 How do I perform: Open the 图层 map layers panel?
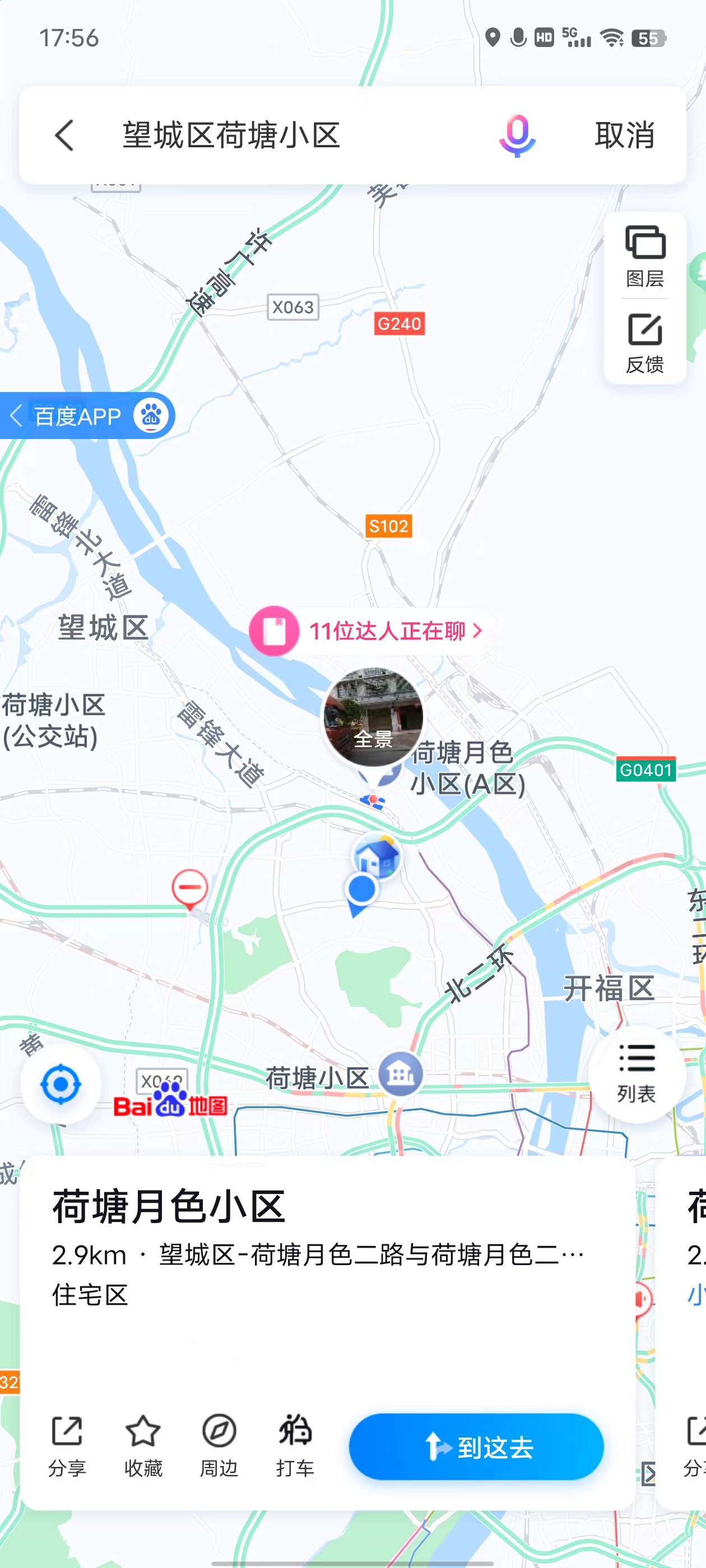tap(644, 256)
